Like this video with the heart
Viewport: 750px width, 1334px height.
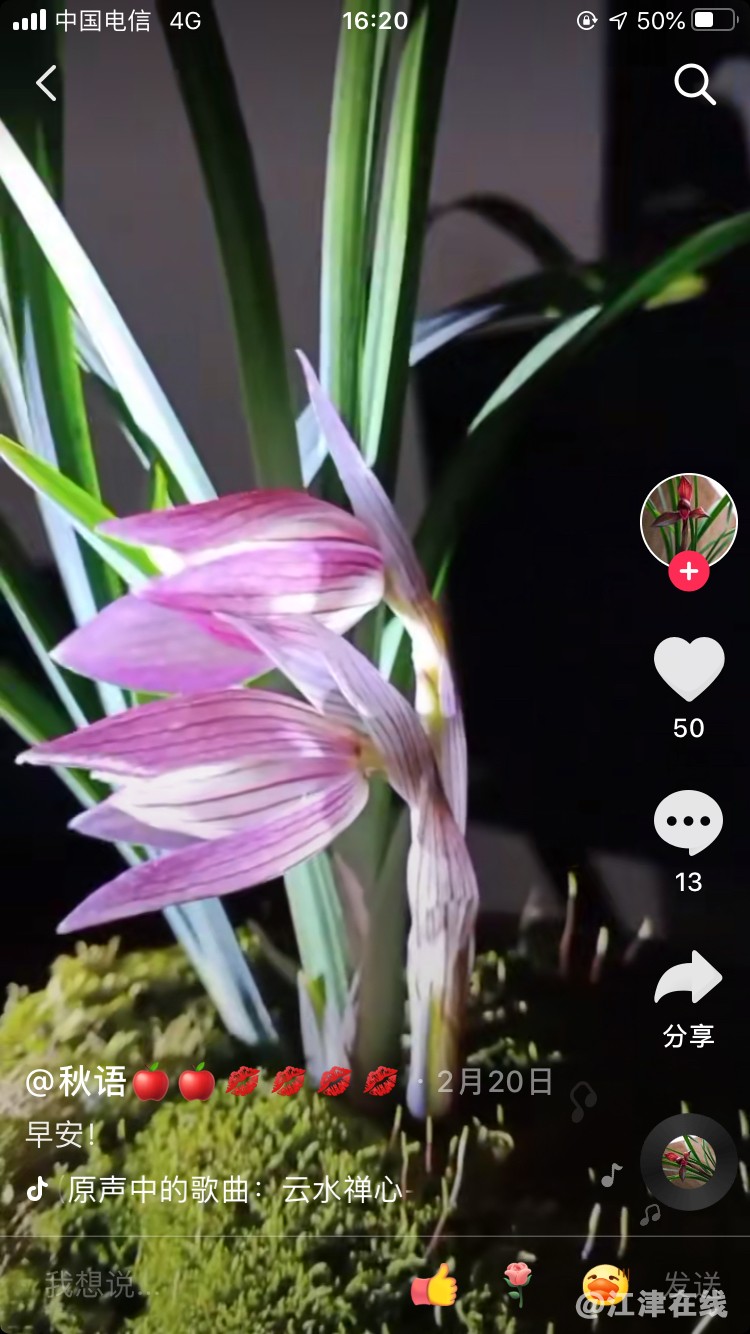(688, 669)
